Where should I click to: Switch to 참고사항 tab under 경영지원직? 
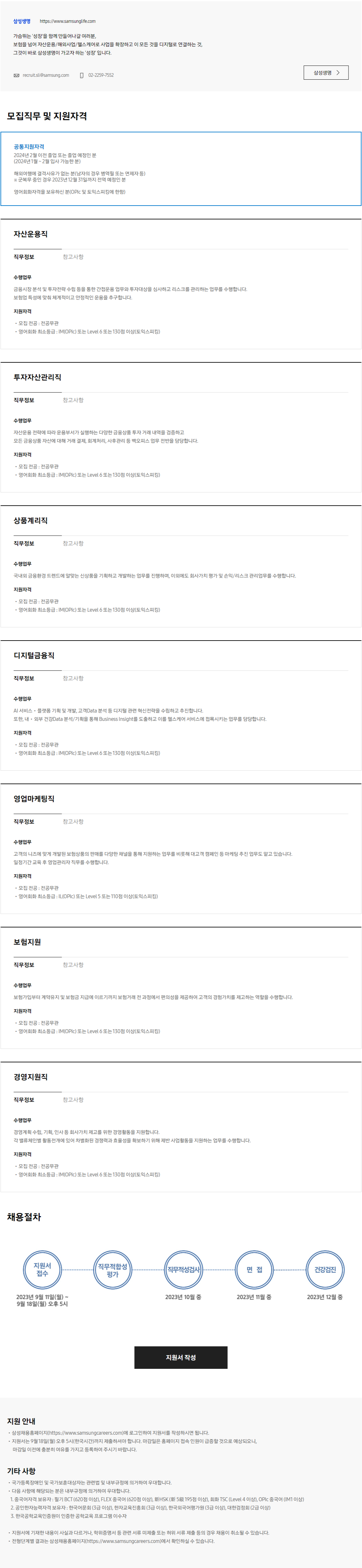point(73,1099)
